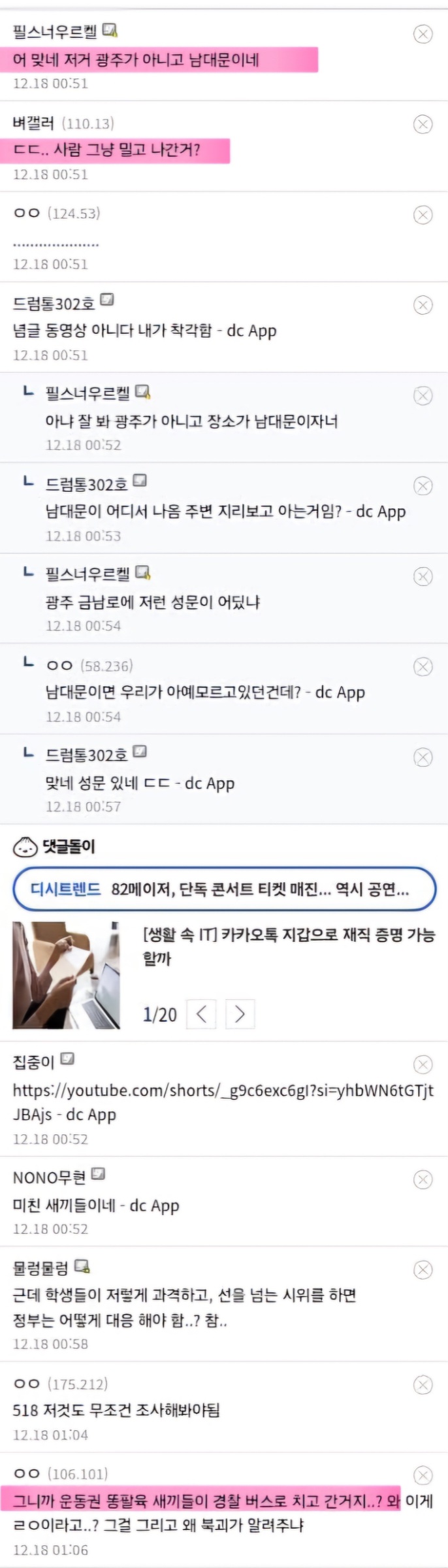Viewport: 448px width, 1568px height.
Task: Delete the 벼갤러 (110.13) comment
Action: 423,124
